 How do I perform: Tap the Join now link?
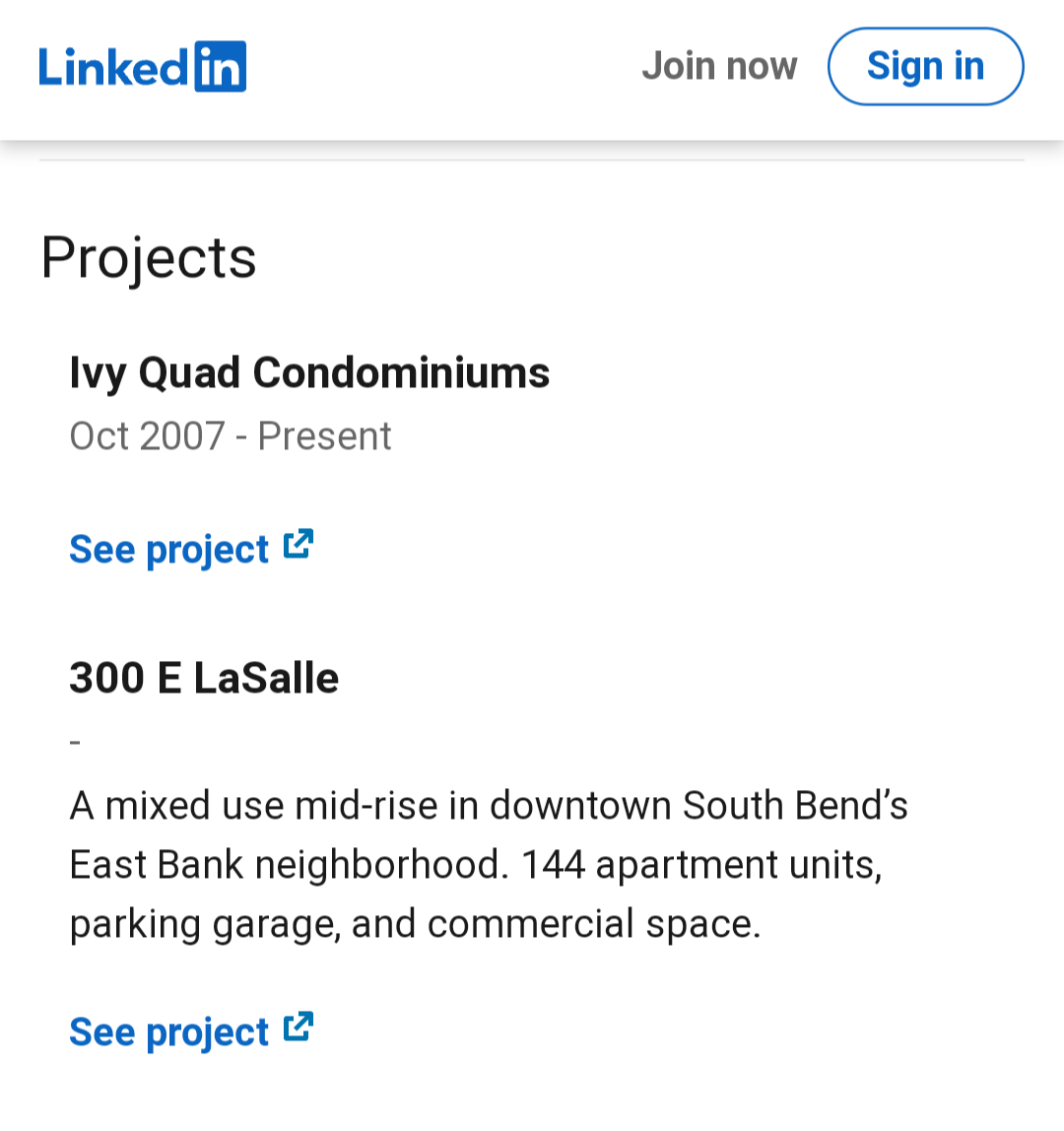tap(719, 66)
